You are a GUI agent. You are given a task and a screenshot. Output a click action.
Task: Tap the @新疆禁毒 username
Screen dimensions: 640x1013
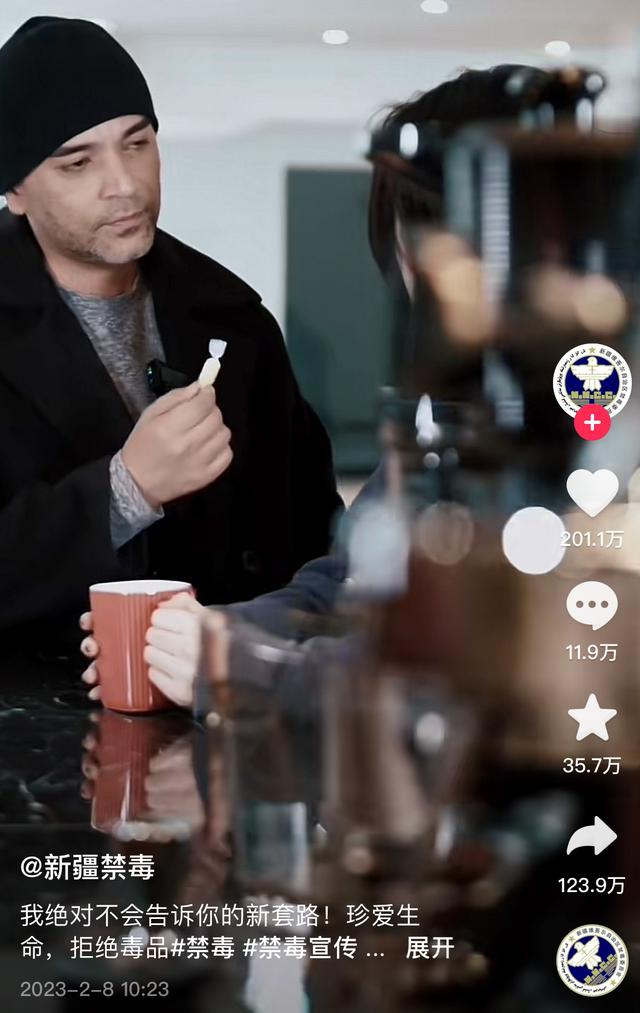pos(88,866)
